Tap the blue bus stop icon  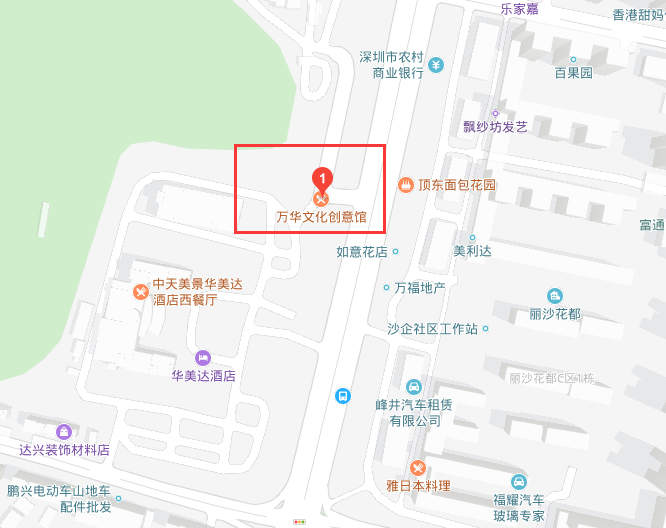click(343, 395)
